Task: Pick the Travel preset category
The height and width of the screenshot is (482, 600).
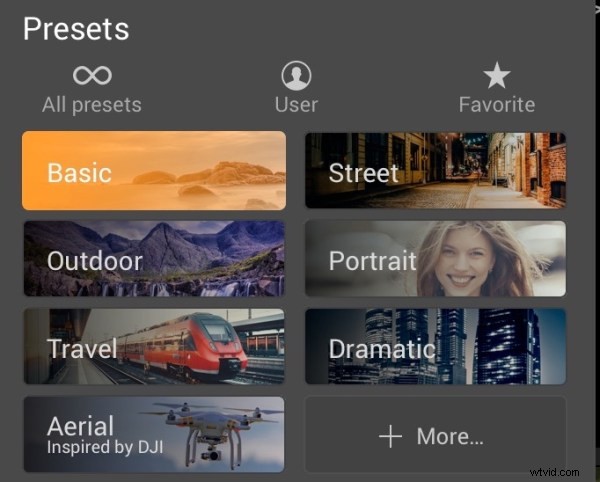Action: (154, 347)
